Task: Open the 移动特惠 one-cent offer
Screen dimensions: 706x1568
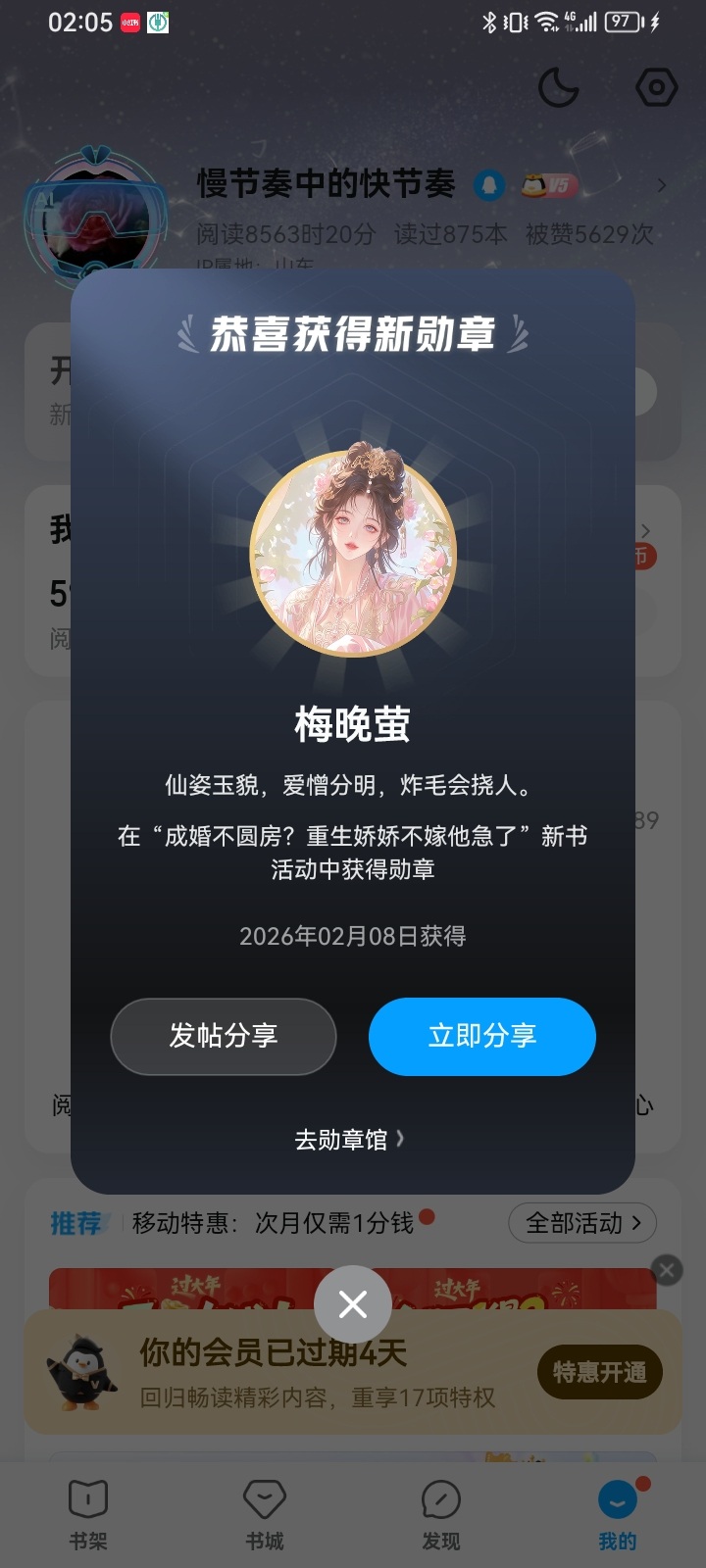Action: tap(273, 1223)
